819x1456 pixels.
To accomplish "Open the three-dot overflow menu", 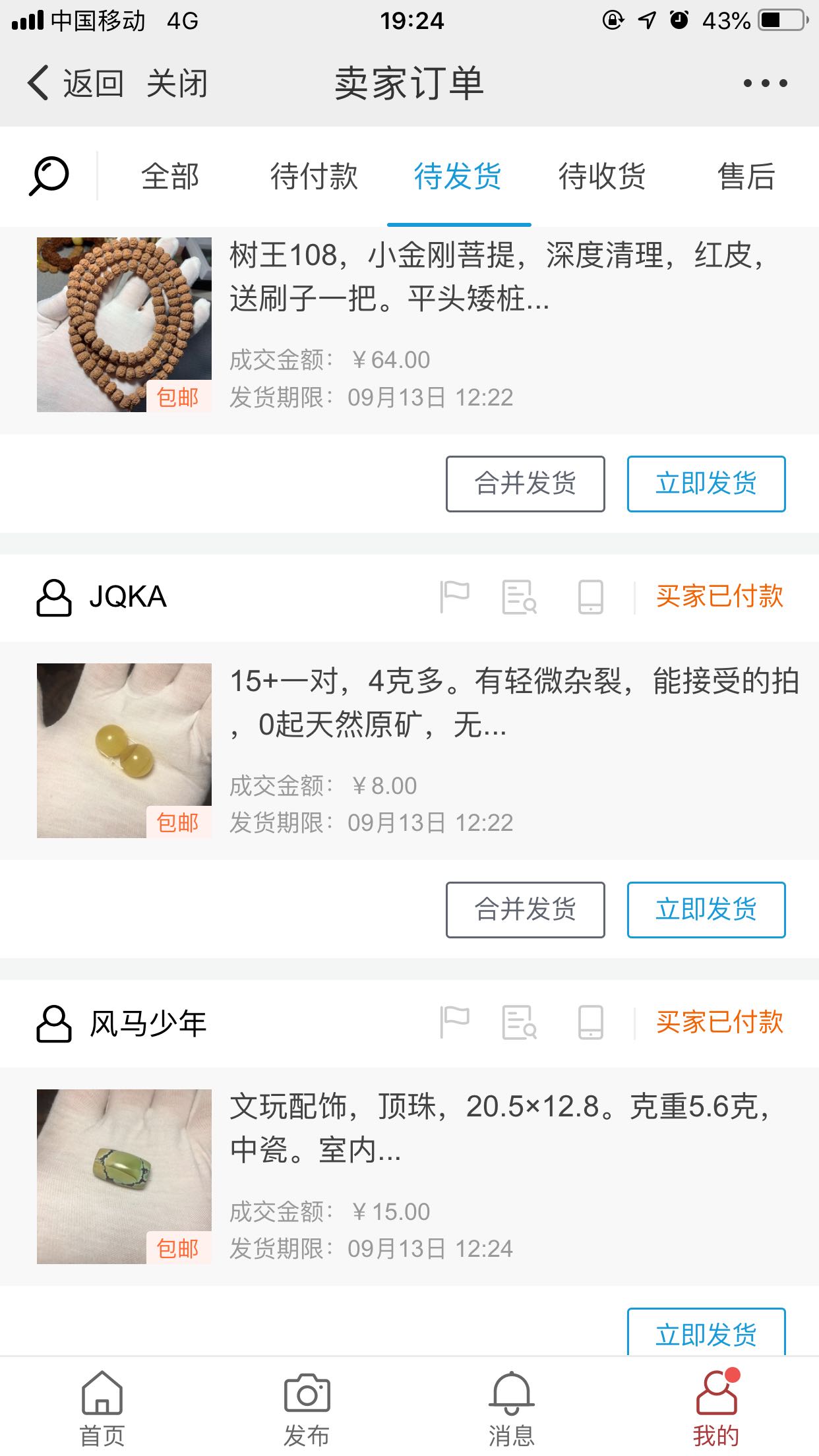I will (x=765, y=84).
